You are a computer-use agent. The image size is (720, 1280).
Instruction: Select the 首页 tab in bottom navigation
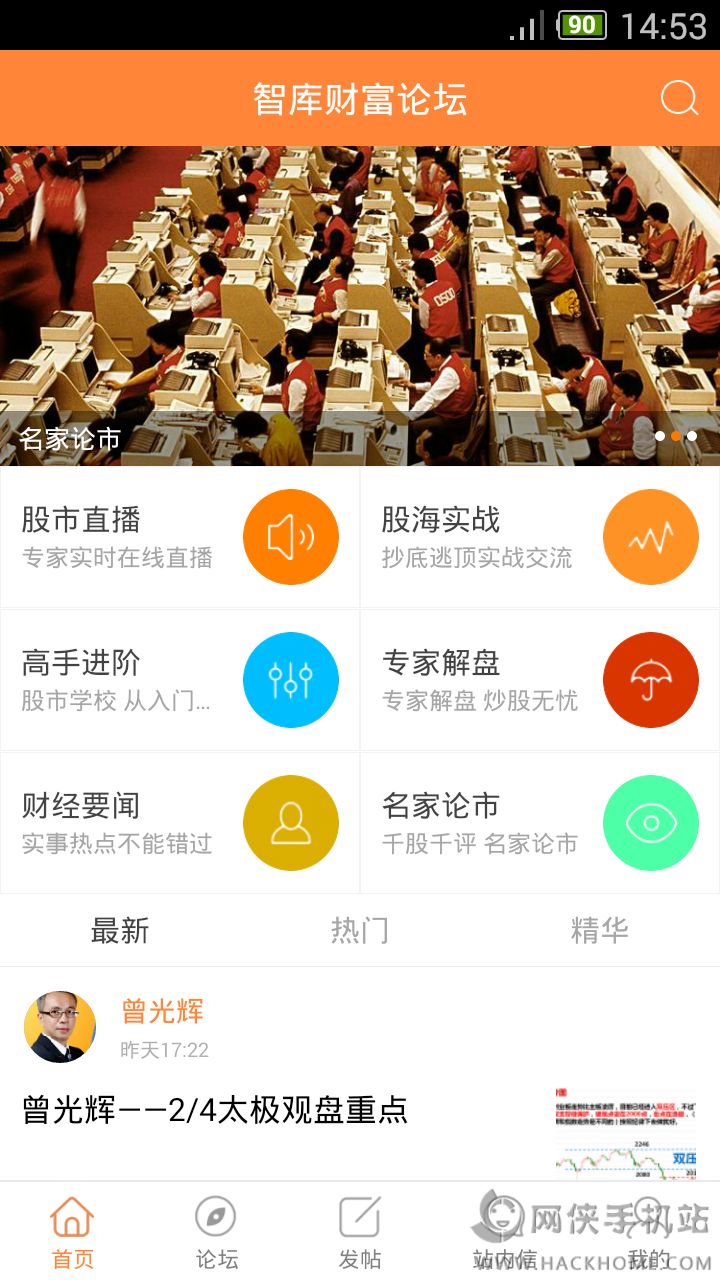point(72,1232)
